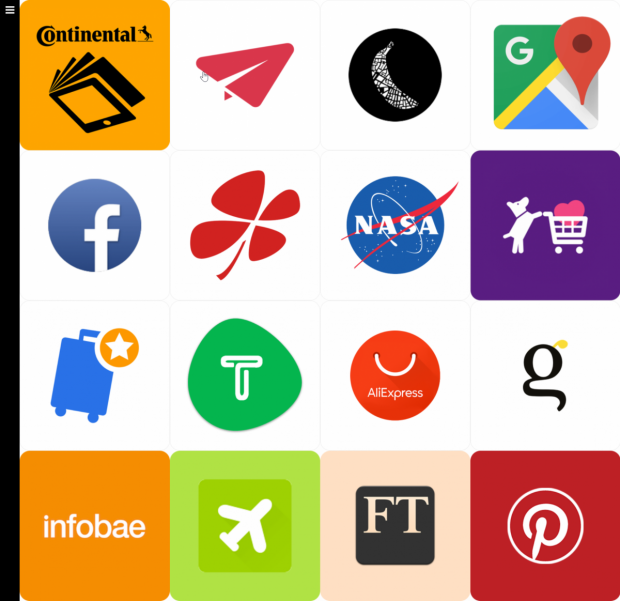Launch the green airplane app
Image resolution: width=620 pixels, height=601 pixels.
pos(245,525)
